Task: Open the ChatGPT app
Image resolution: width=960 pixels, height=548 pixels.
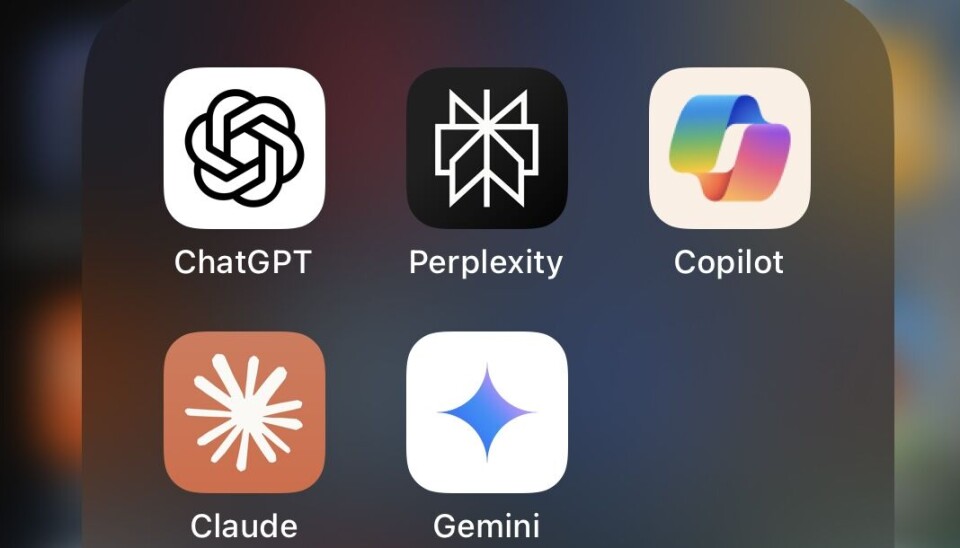Action: click(x=244, y=148)
